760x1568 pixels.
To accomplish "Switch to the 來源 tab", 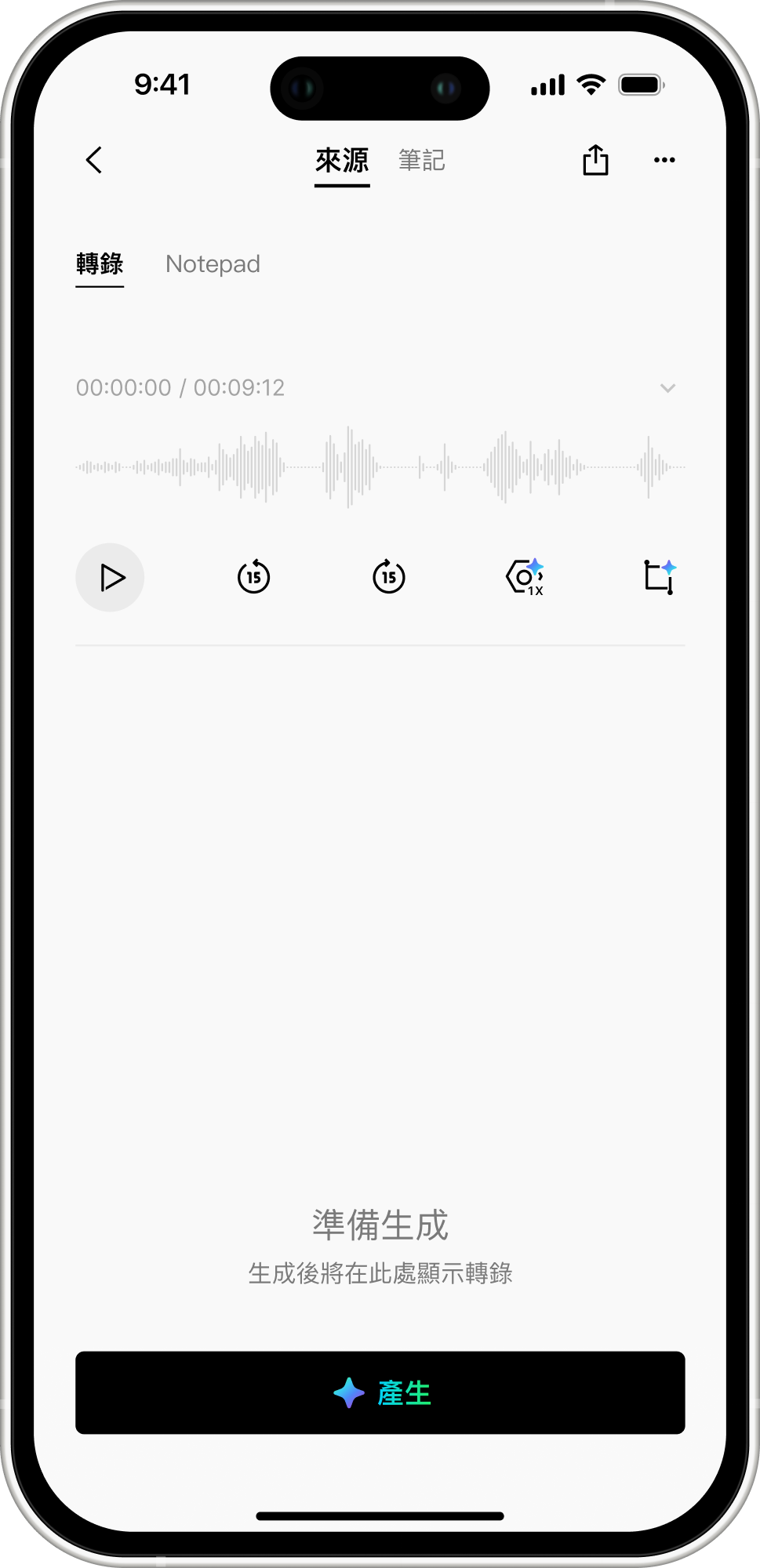I will (x=342, y=162).
